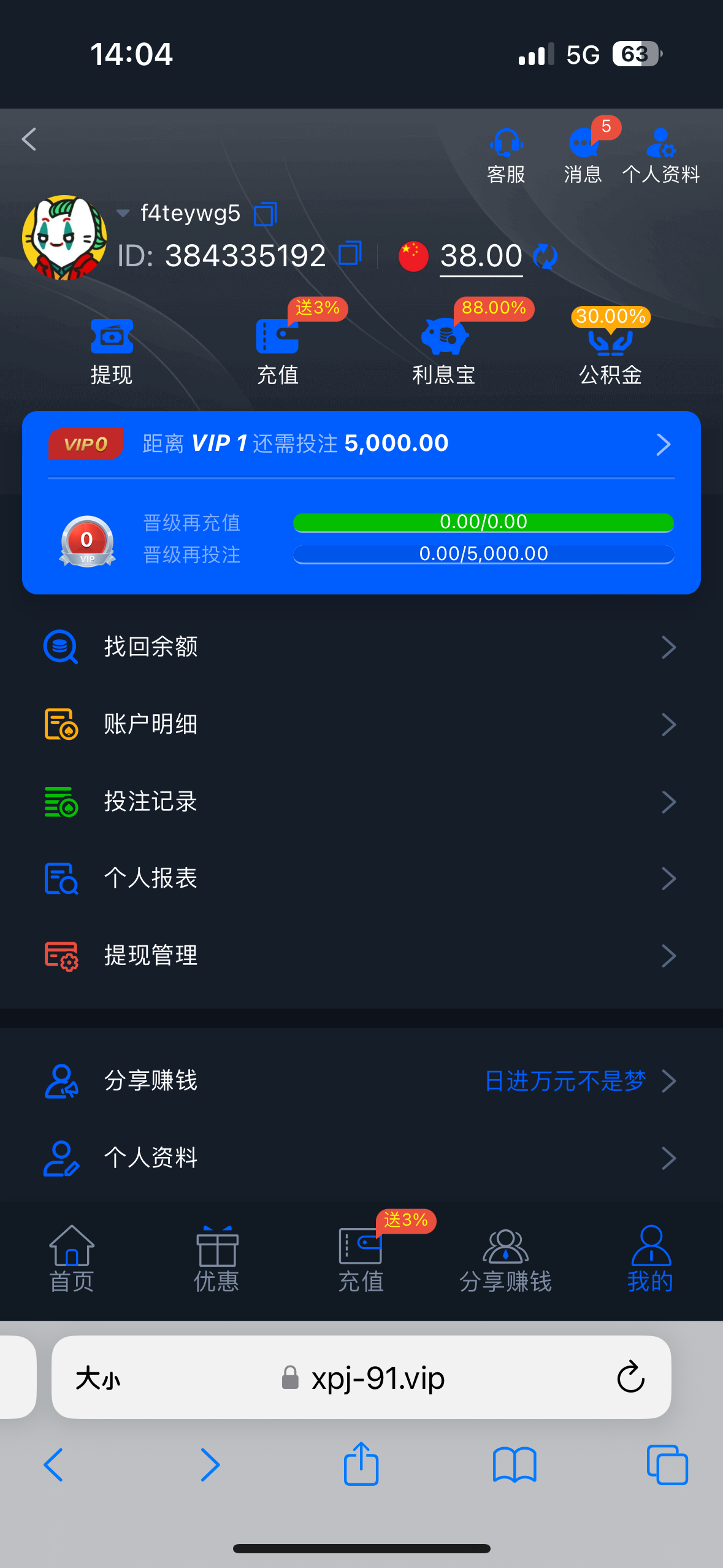Switch to the 充值 tab in bottom bar

[x=361, y=1259]
